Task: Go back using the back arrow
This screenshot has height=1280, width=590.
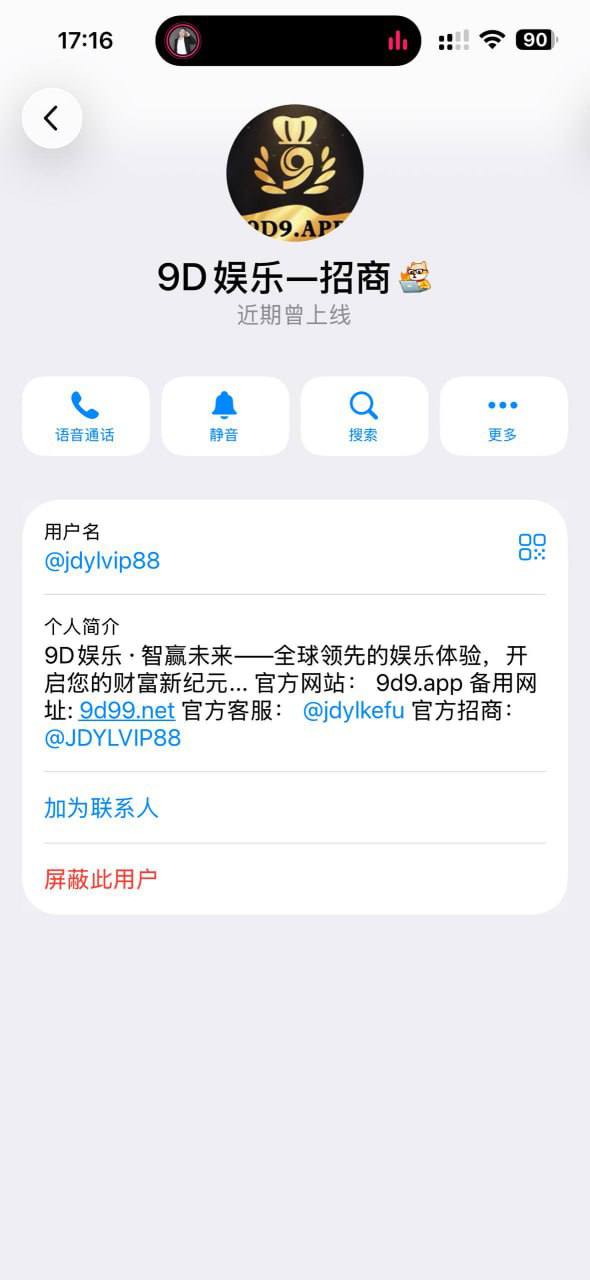Action: pyautogui.click(x=52, y=118)
